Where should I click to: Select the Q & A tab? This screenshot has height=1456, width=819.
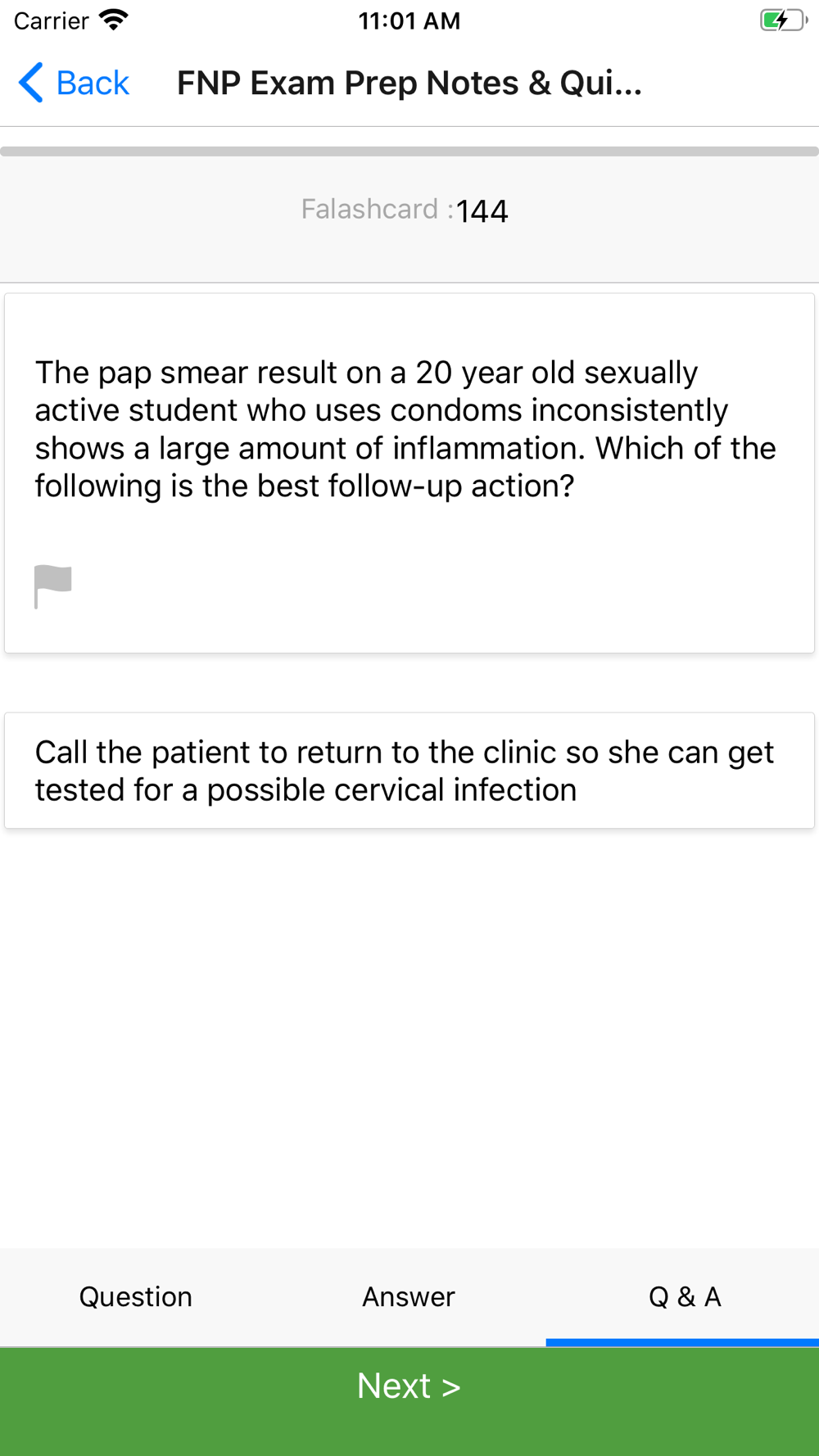pos(684,1297)
